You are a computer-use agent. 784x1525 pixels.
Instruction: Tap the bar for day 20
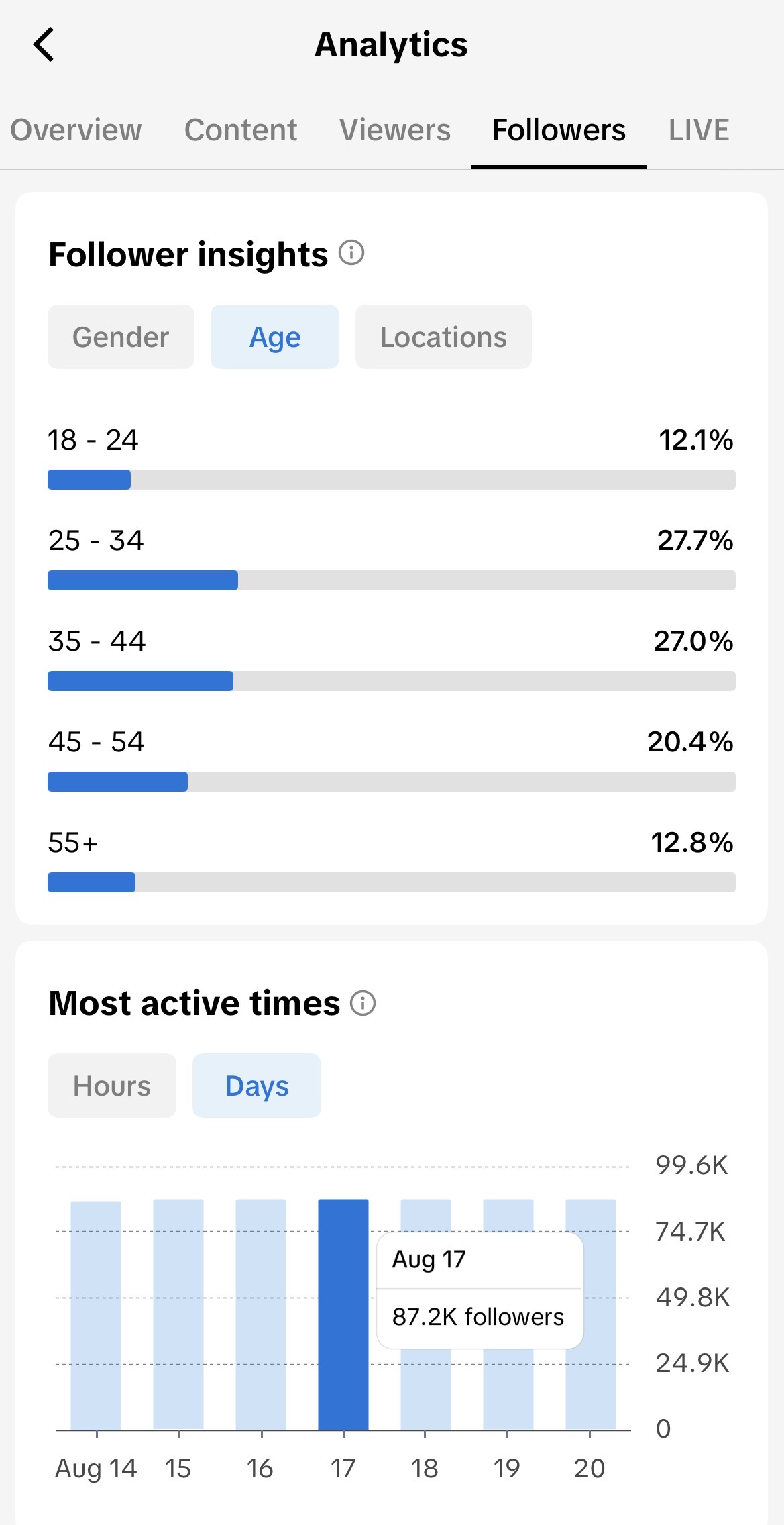coord(591,1315)
